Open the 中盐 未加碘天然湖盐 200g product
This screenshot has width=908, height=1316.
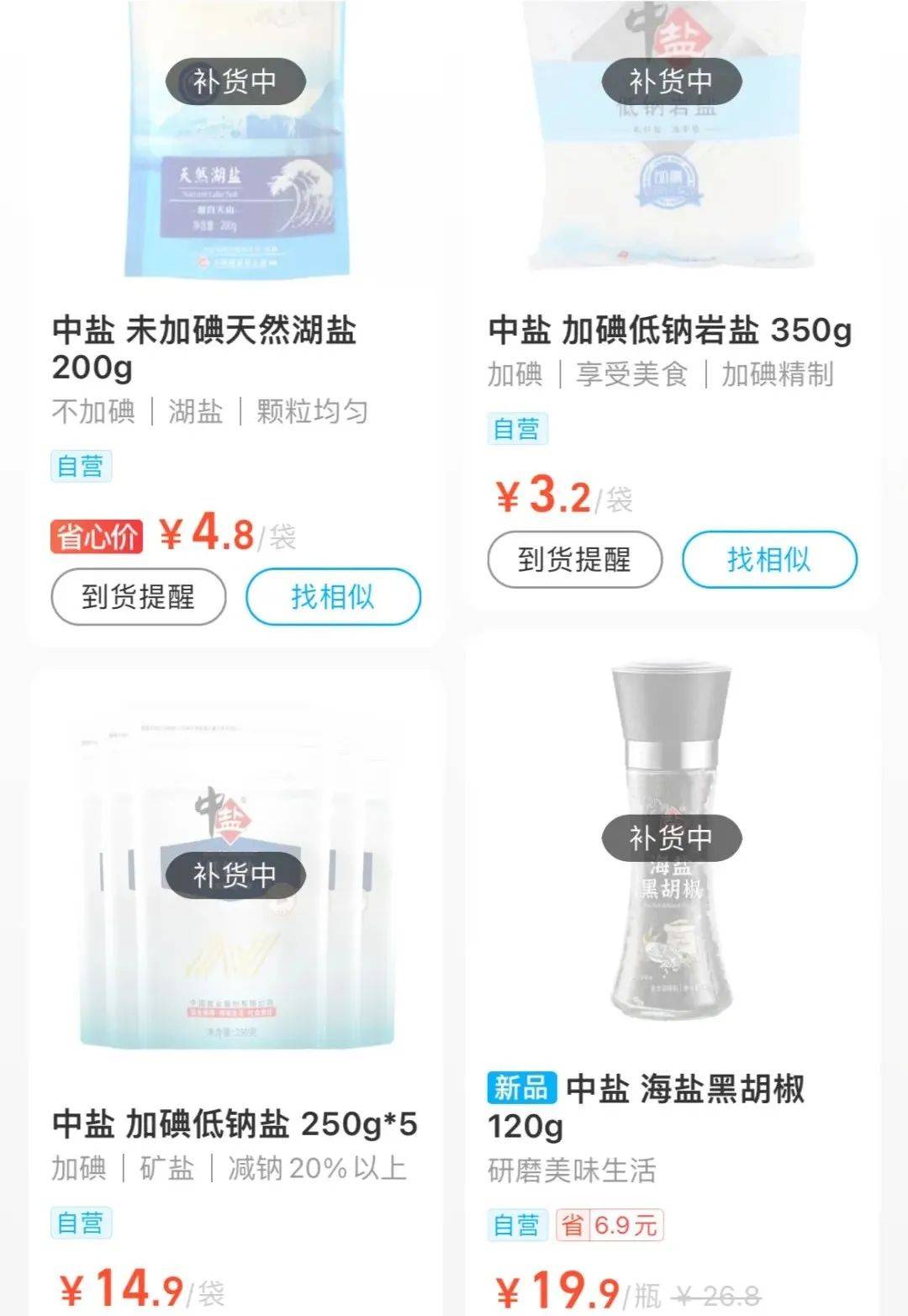pyautogui.click(x=204, y=346)
